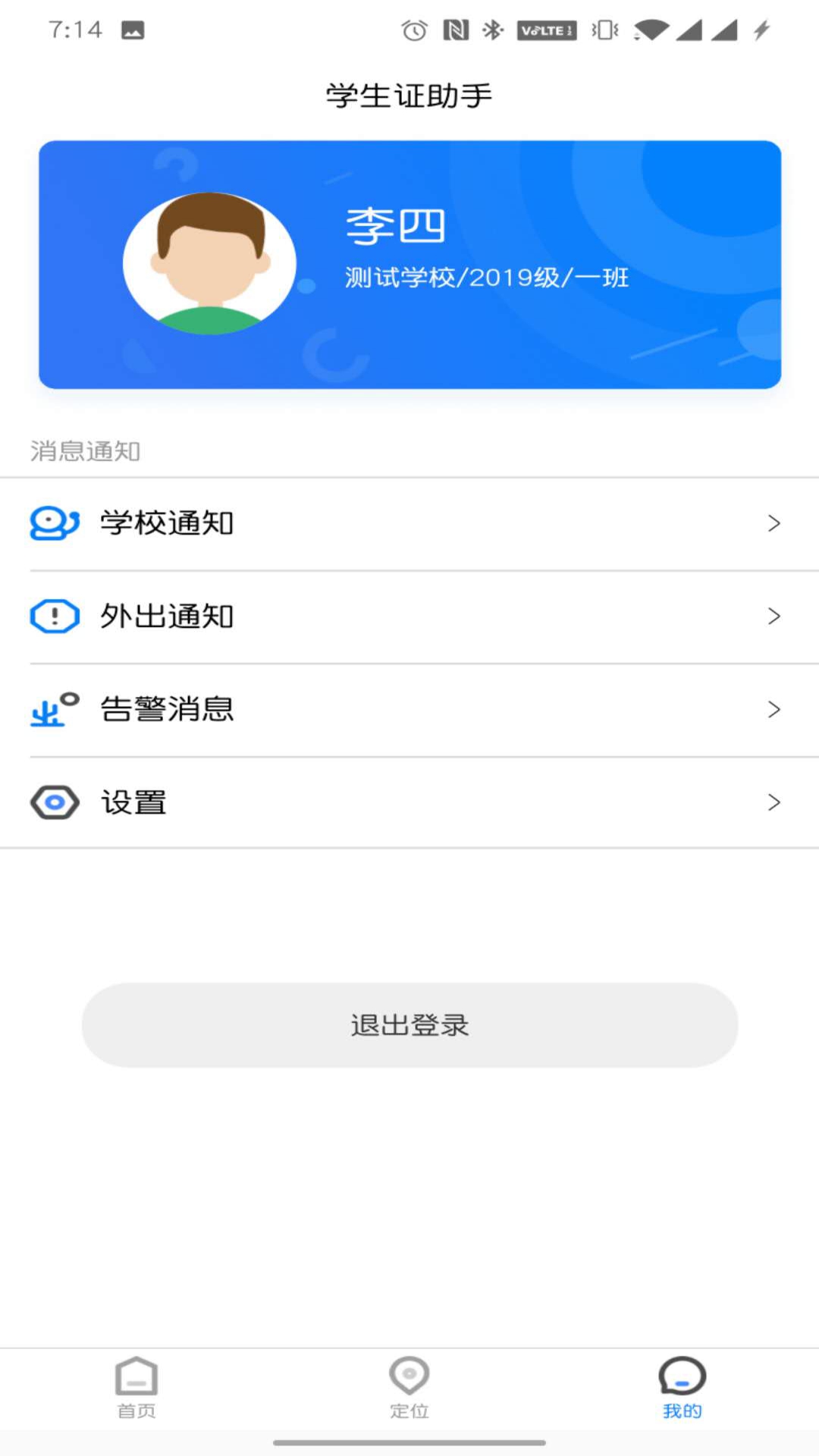View 告警消息 alert messages

(x=409, y=710)
